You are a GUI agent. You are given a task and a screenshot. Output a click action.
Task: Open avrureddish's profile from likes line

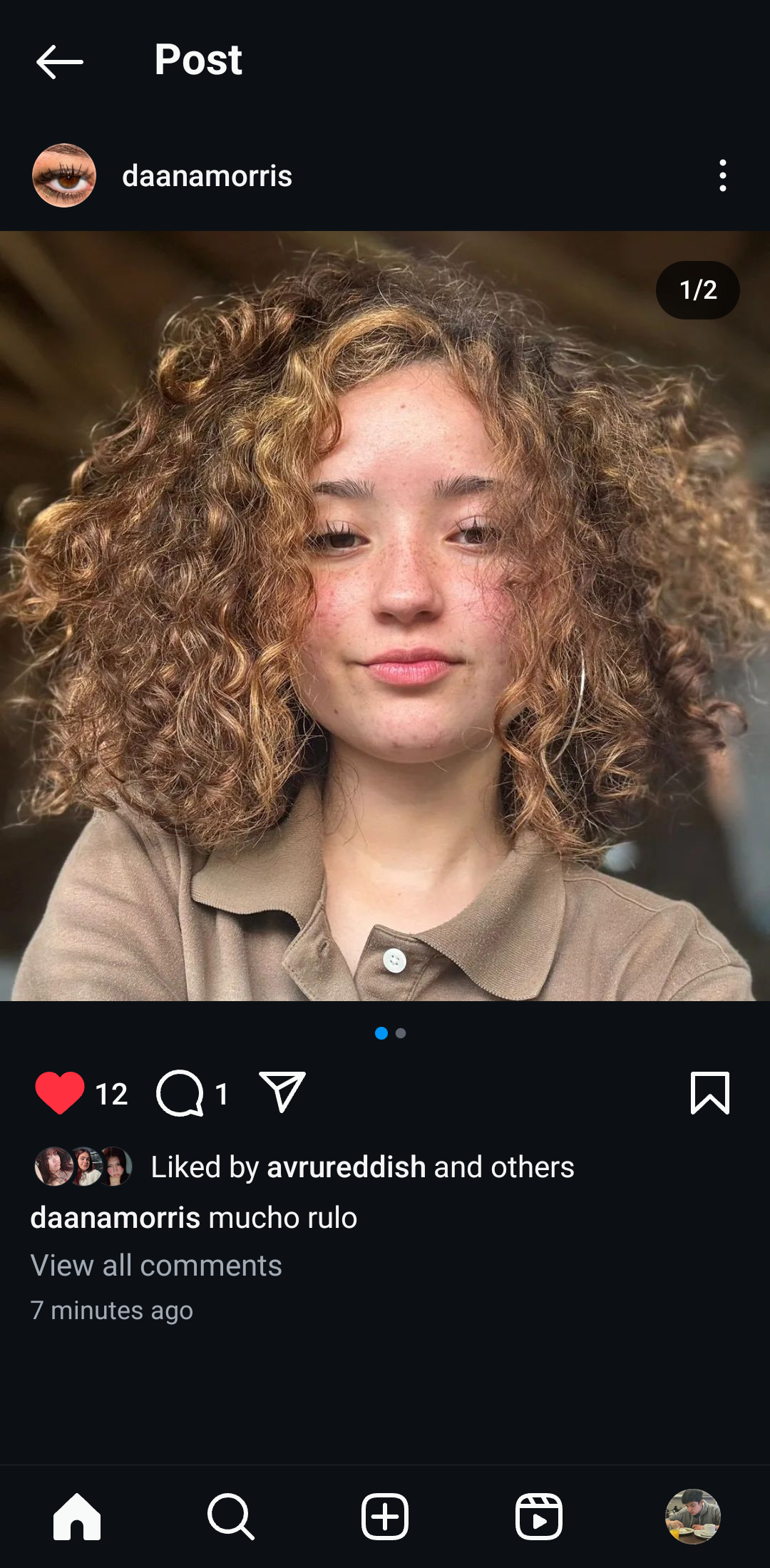click(x=346, y=1167)
